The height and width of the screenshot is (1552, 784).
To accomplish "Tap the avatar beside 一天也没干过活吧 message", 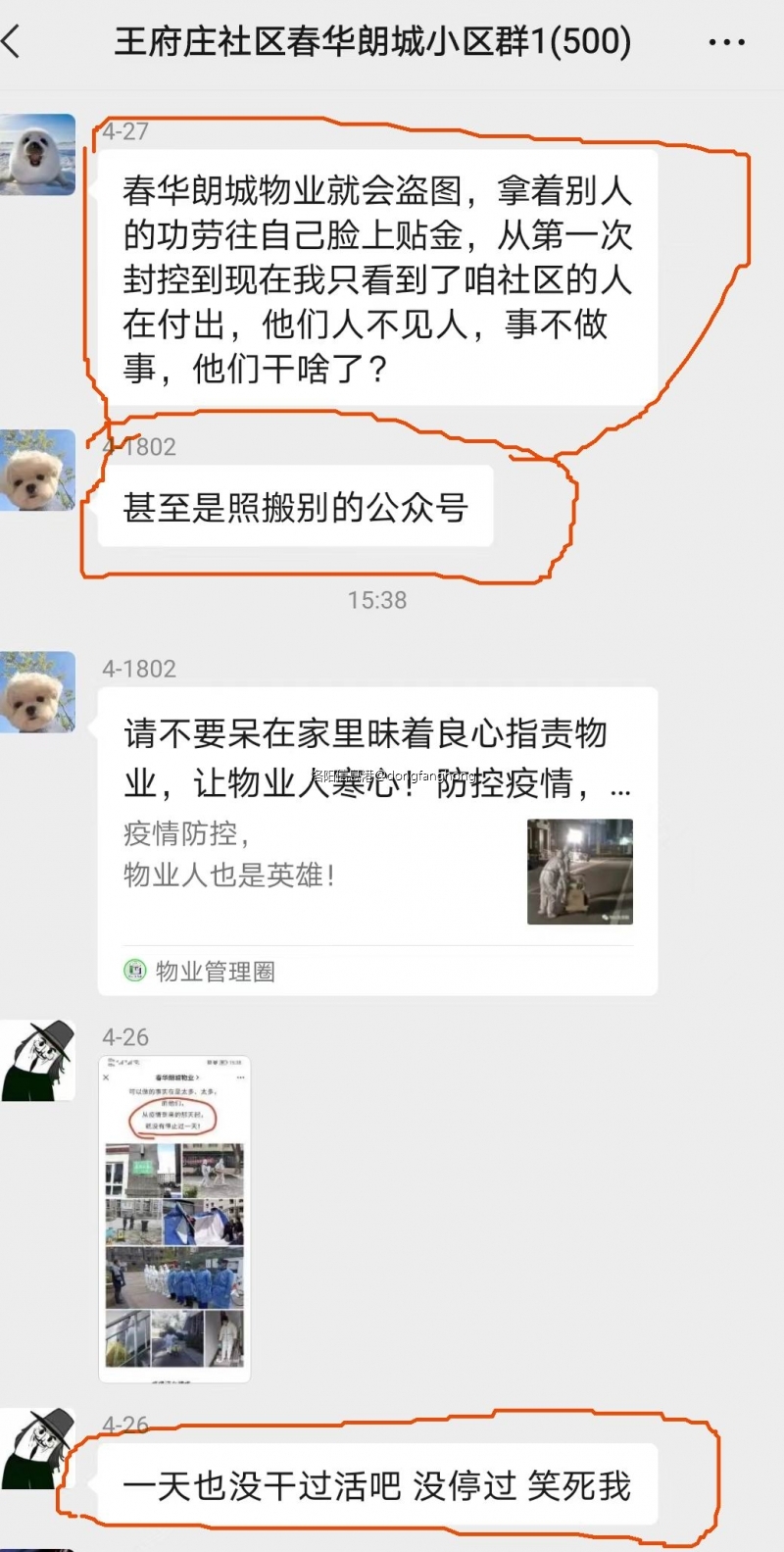I will coord(37,1448).
